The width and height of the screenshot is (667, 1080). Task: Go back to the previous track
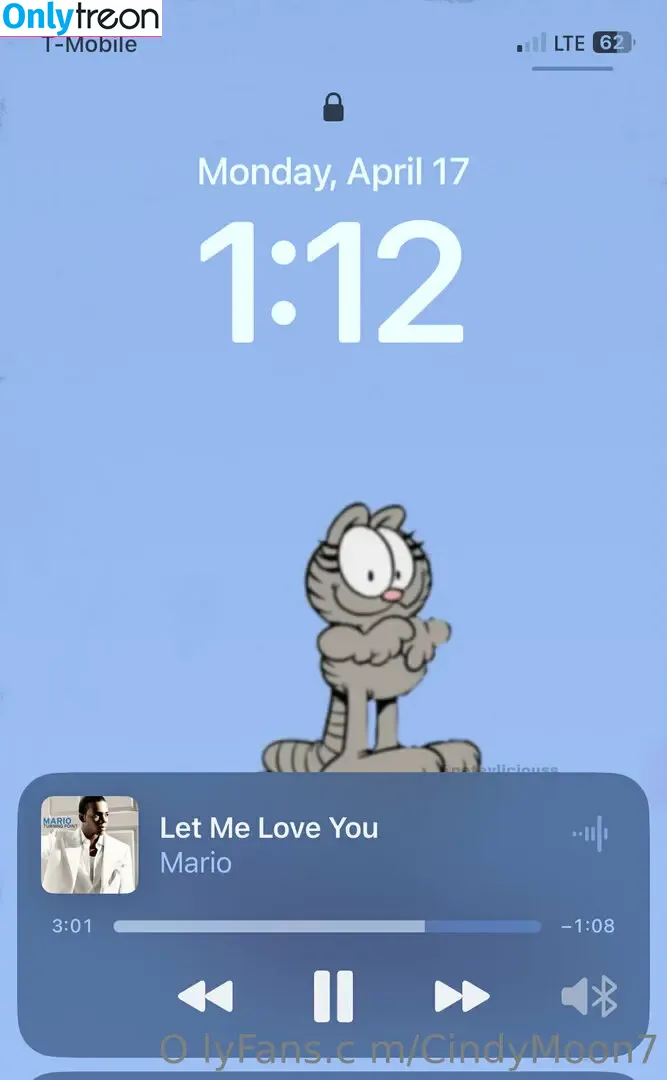coord(205,996)
